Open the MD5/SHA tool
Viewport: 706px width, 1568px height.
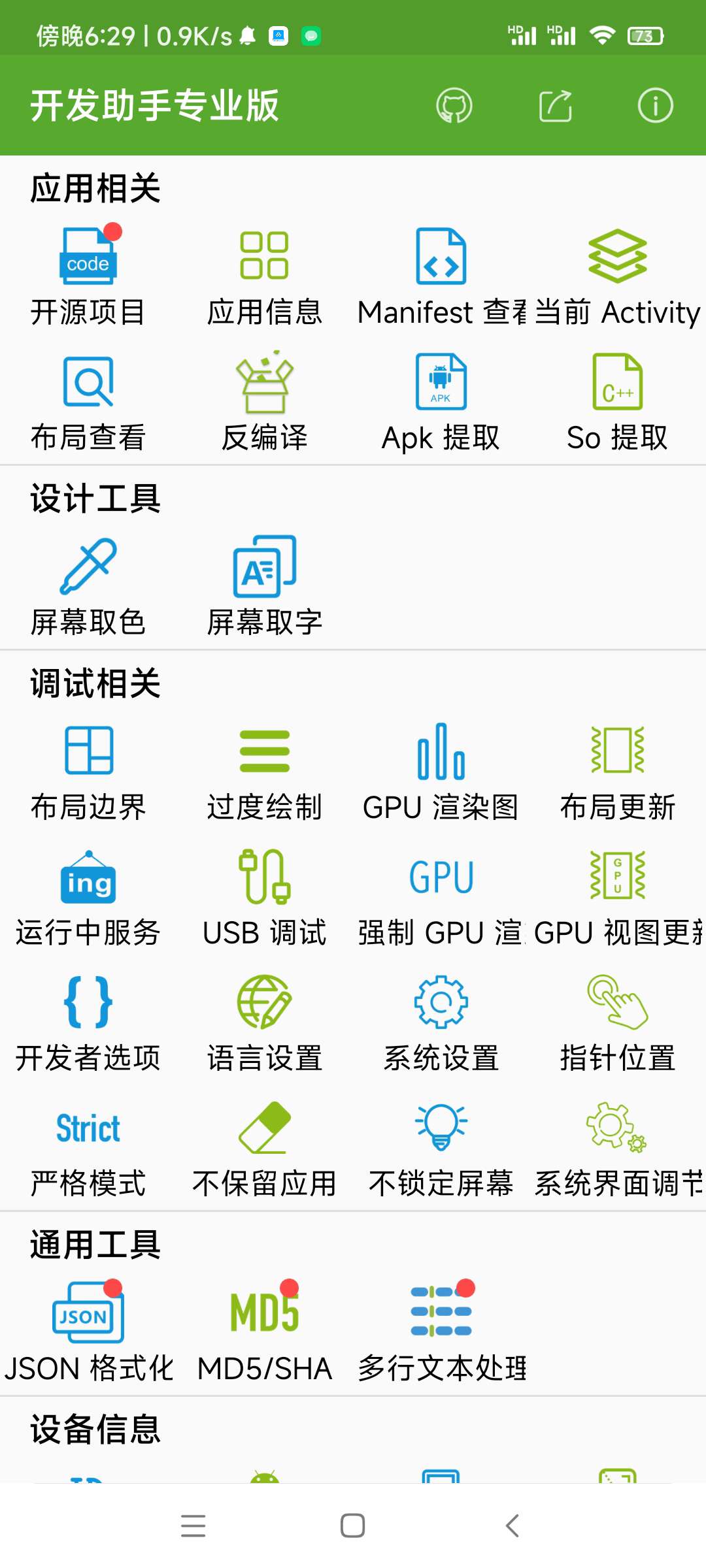point(265,1333)
